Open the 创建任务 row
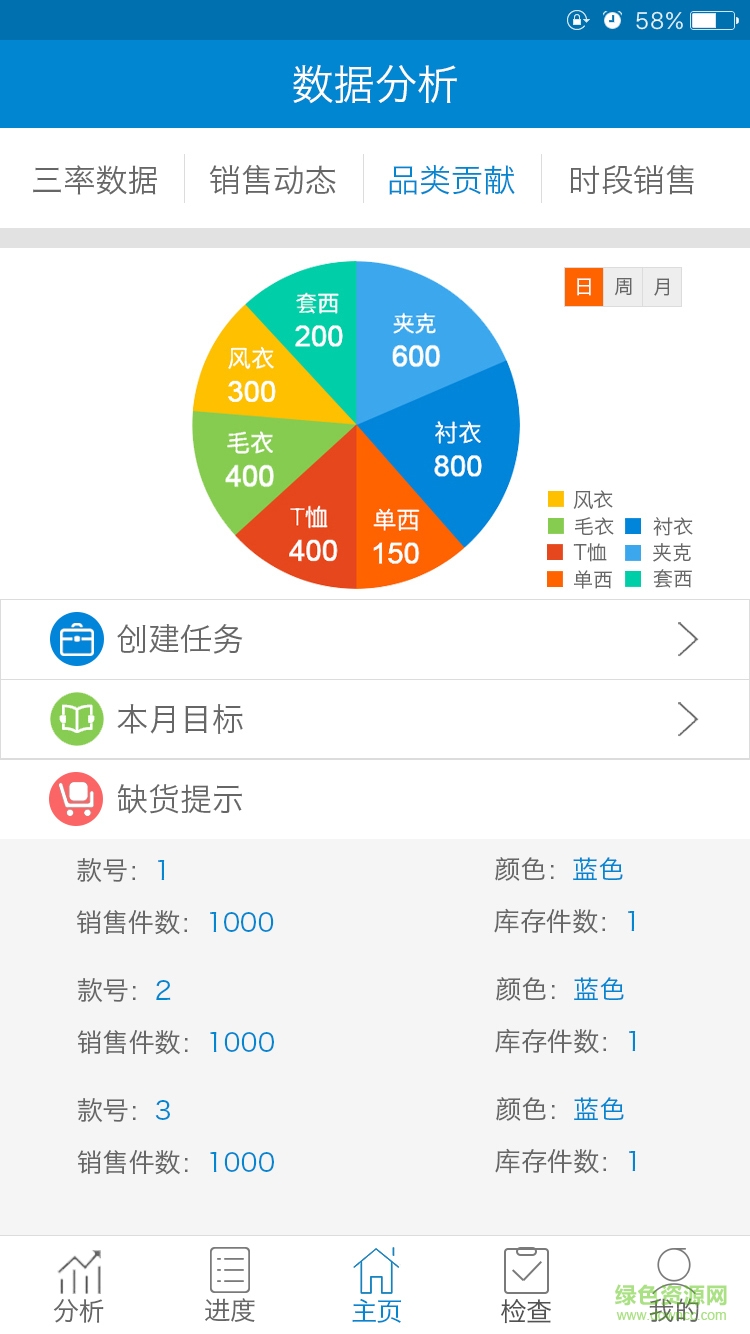Image resolution: width=750 pixels, height=1334 pixels. click(x=375, y=639)
